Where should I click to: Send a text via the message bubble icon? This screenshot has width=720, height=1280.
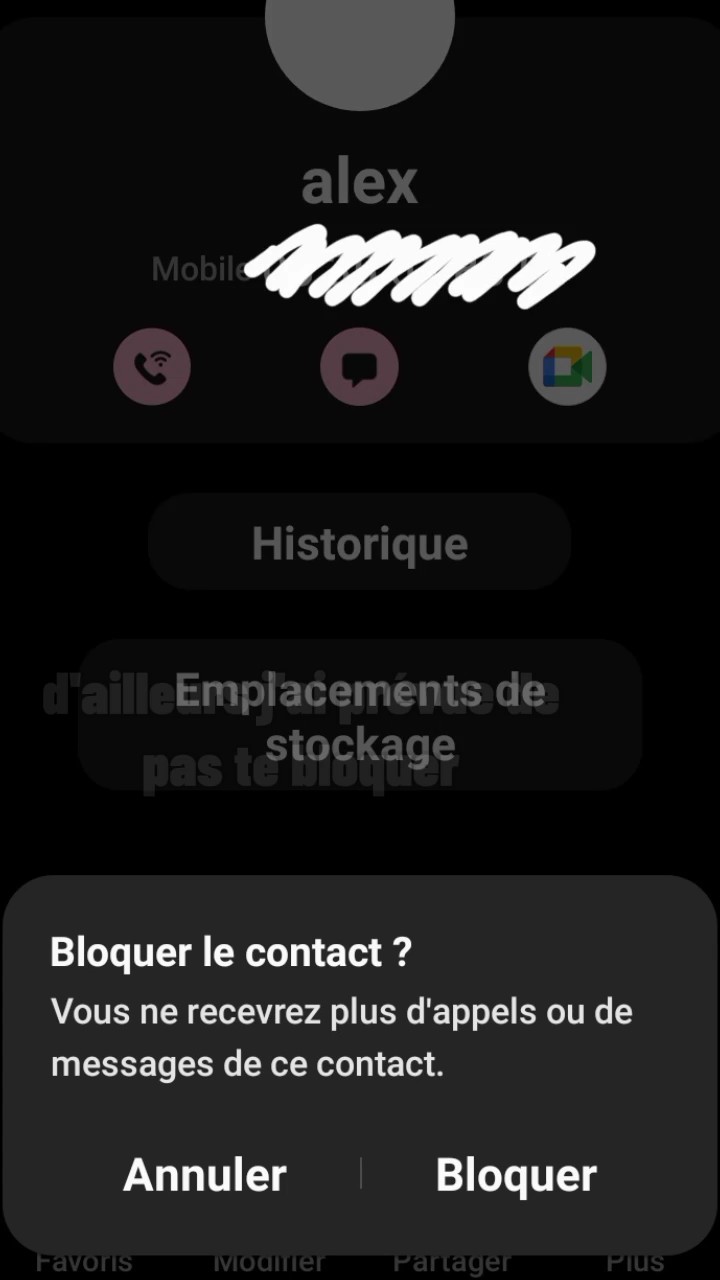click(359, 367)
